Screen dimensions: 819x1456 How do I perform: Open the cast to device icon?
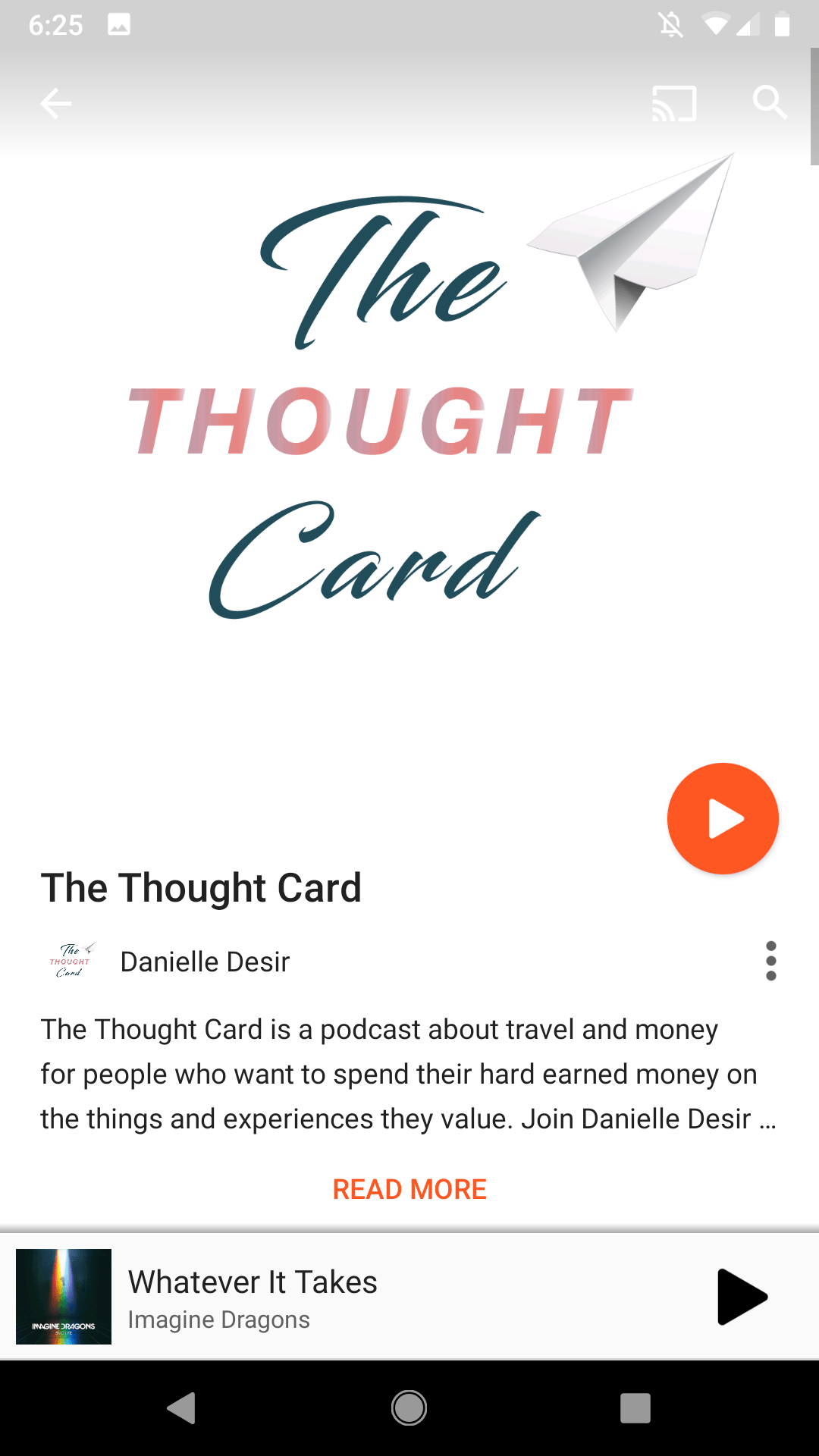pyautogui.click(x=673, y=103)
